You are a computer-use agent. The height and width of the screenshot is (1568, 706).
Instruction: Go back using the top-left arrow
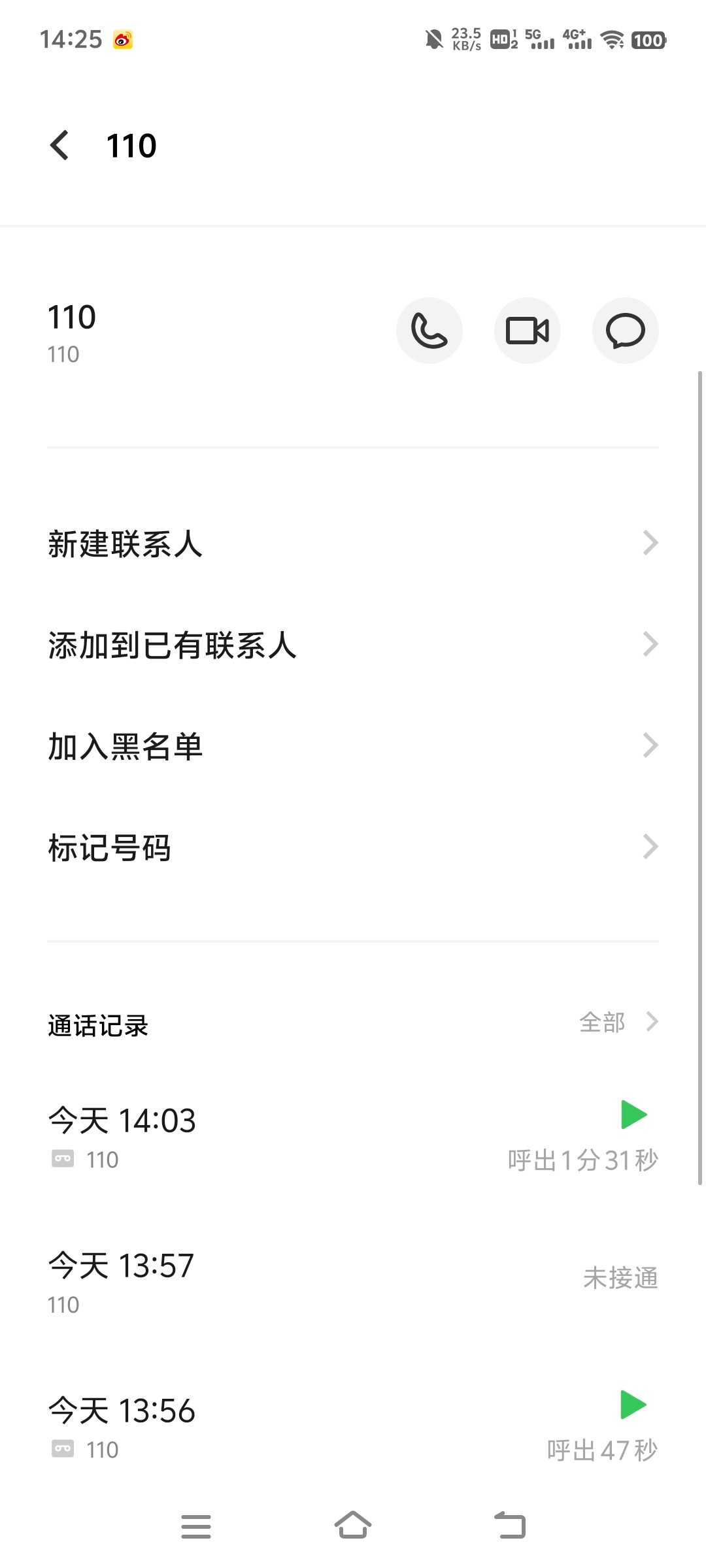coord(59,145)
